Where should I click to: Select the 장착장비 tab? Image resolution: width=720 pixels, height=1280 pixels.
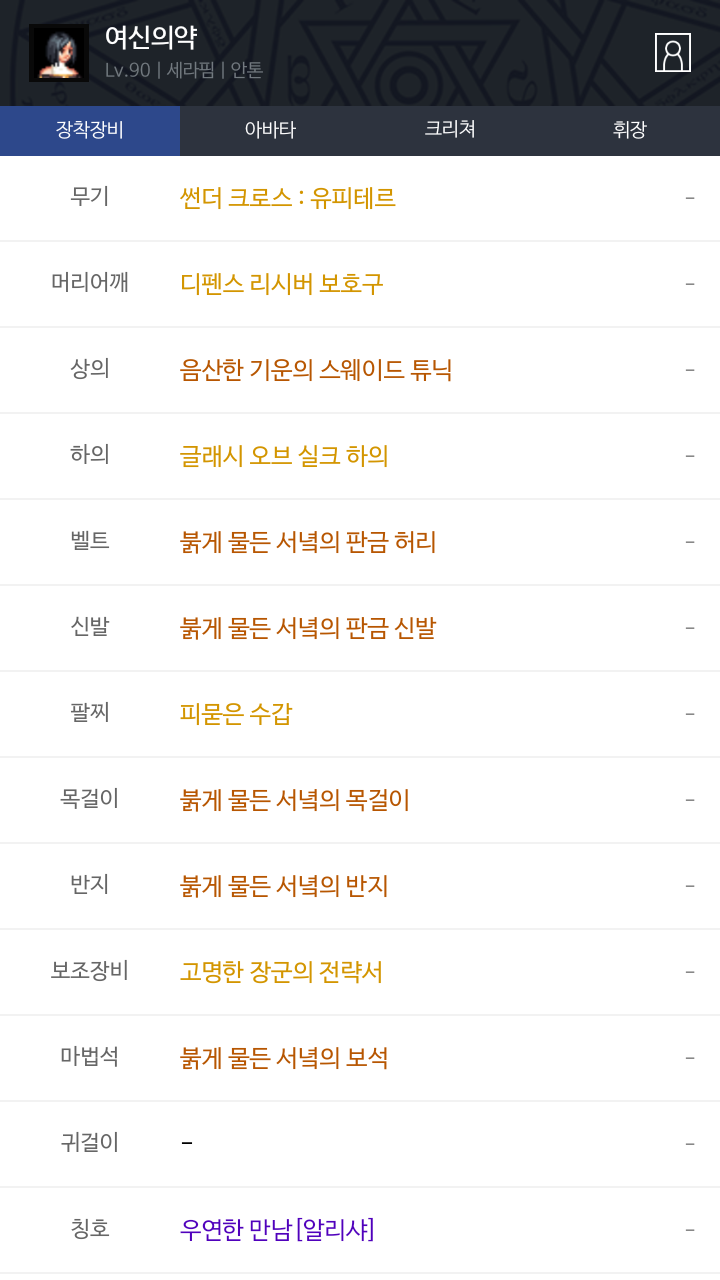[x=90, y=130]
